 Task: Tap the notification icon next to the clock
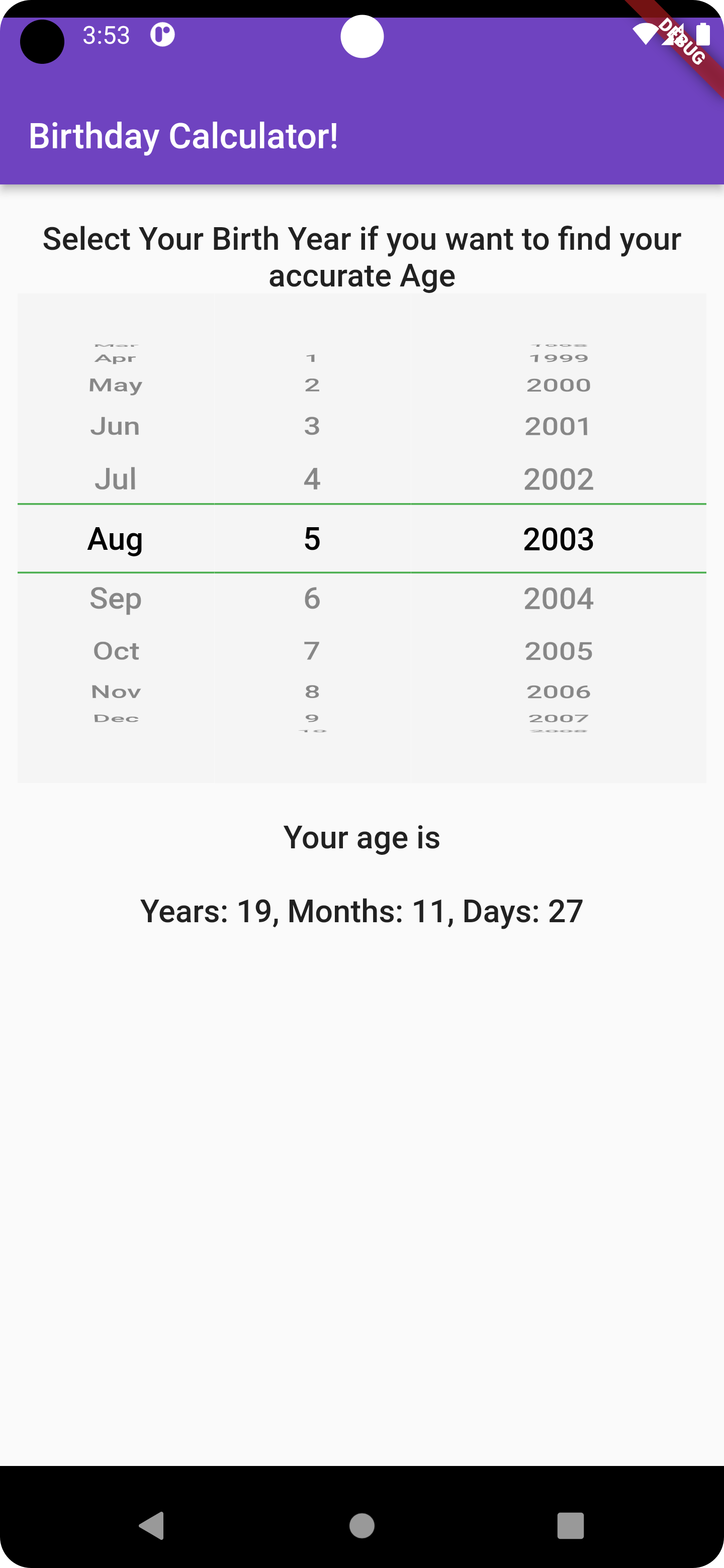coord(162,35)
